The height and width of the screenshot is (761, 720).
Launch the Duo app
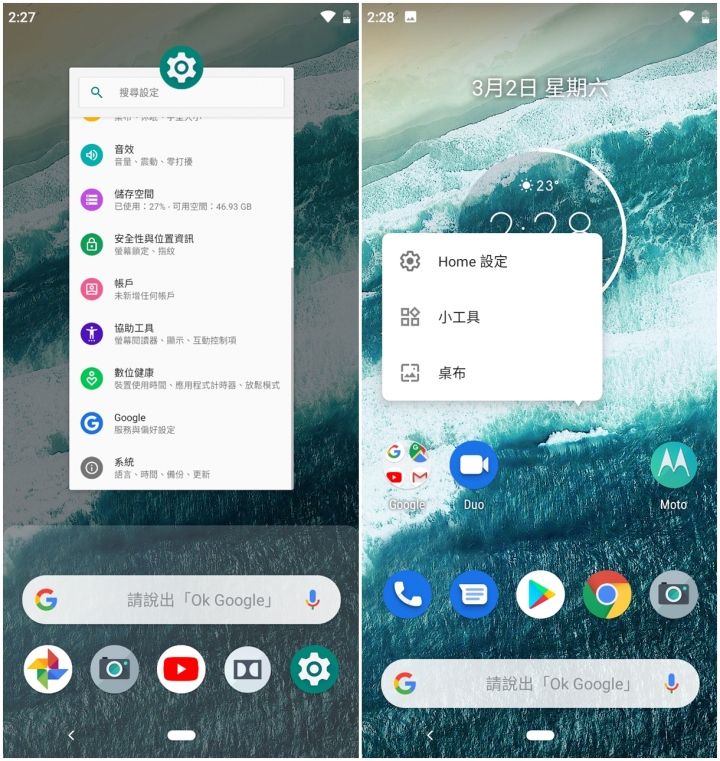(x=474, y=466)
